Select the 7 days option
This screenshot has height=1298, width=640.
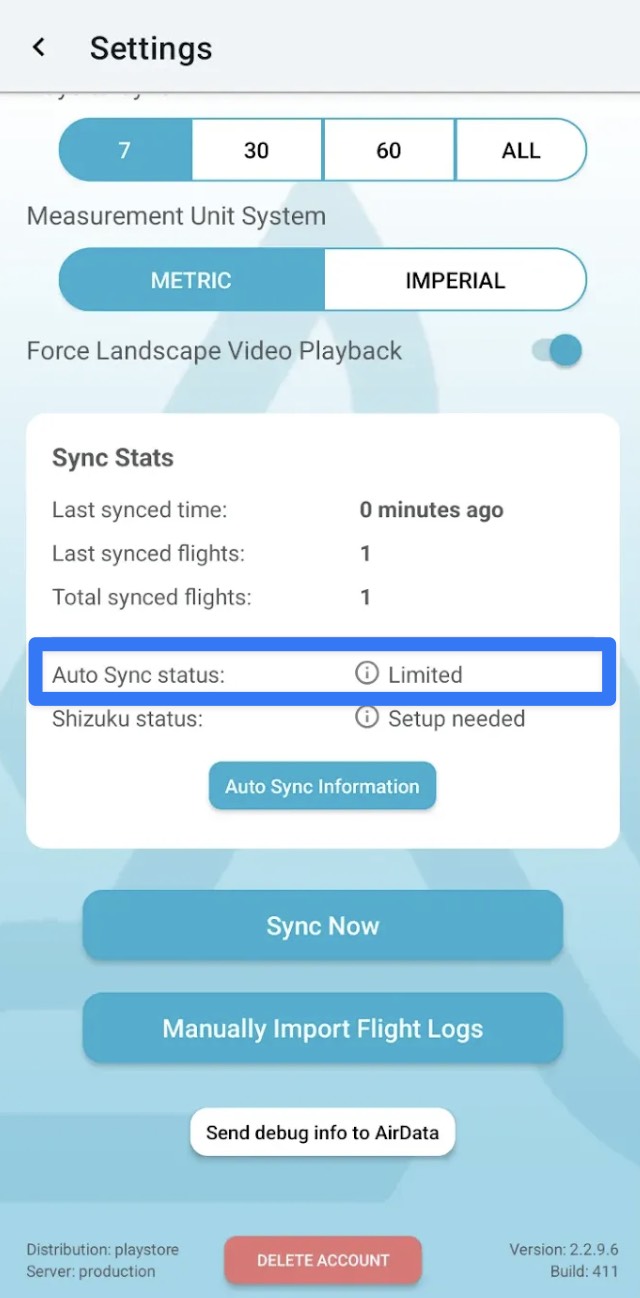pyautogui.click(x=125, y=150)
